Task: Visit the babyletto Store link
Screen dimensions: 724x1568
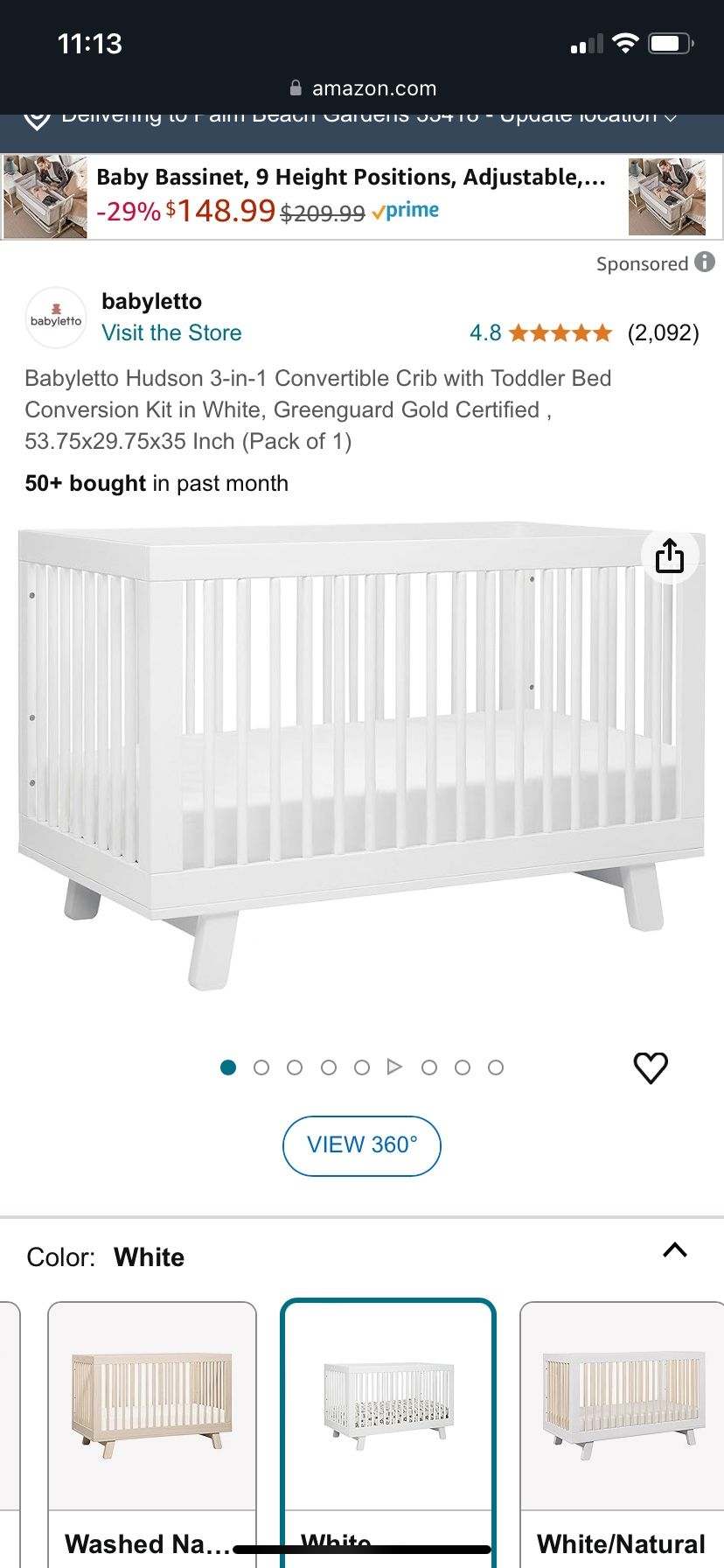Action: (x=171, y=333)
